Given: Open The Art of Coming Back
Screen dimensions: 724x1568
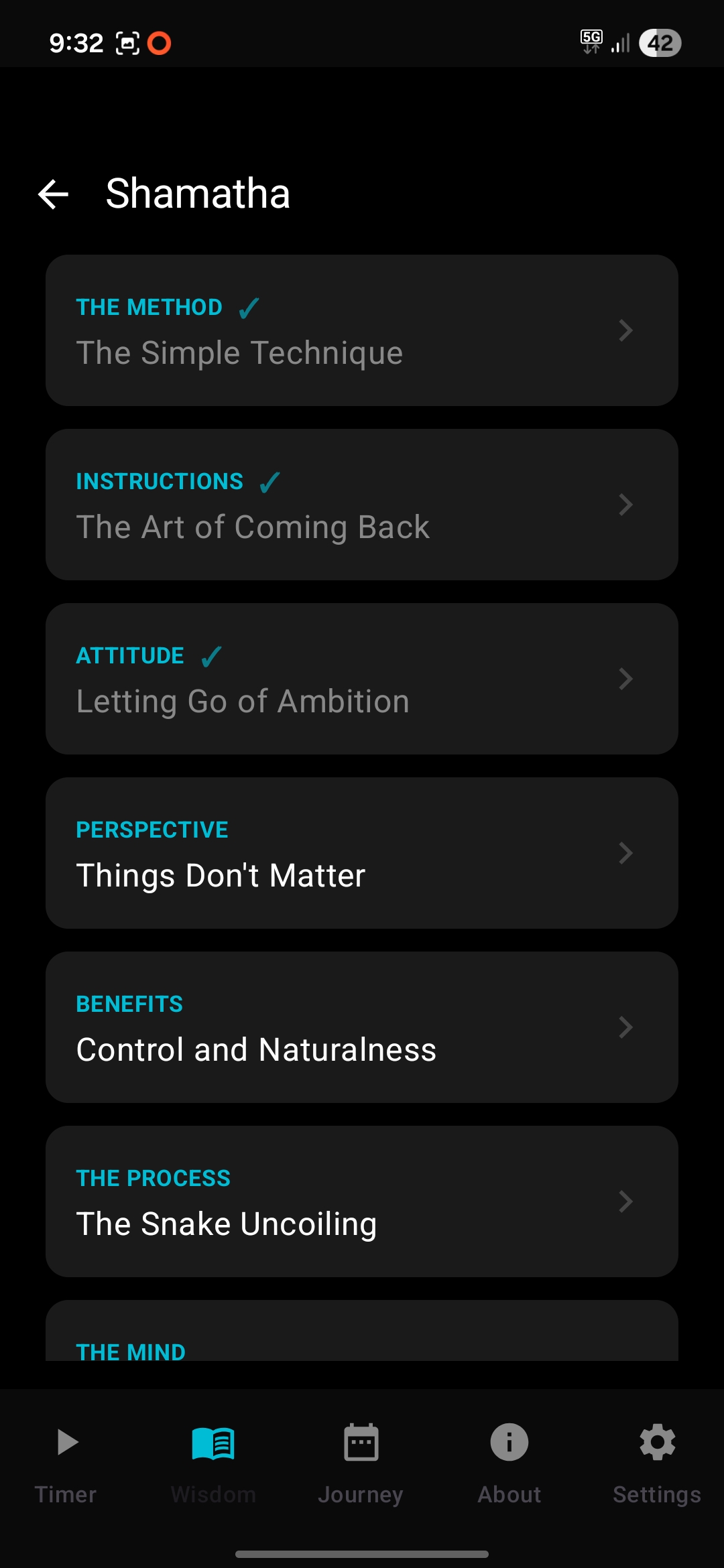Looking at the screenshot, I should pos(362,505).
